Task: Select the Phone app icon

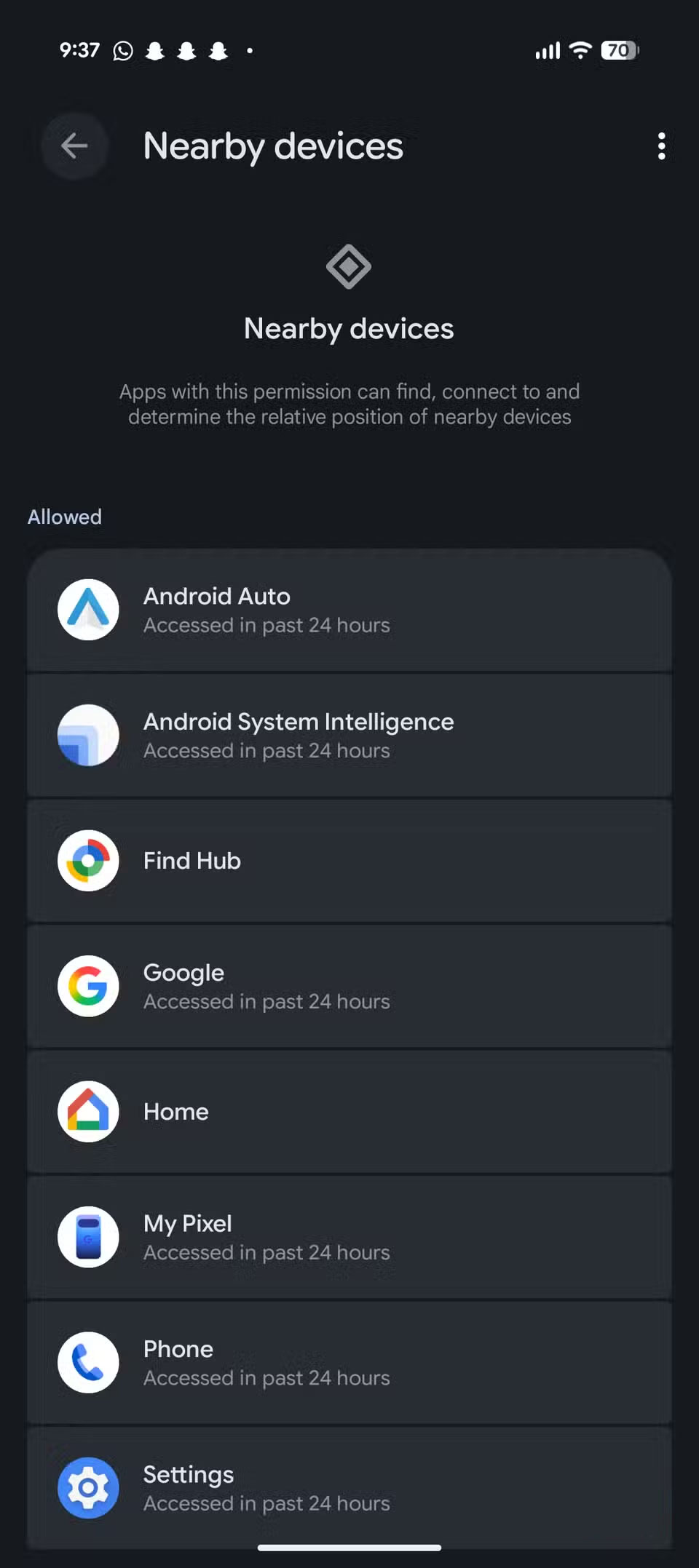Action: coord(88,1362)
